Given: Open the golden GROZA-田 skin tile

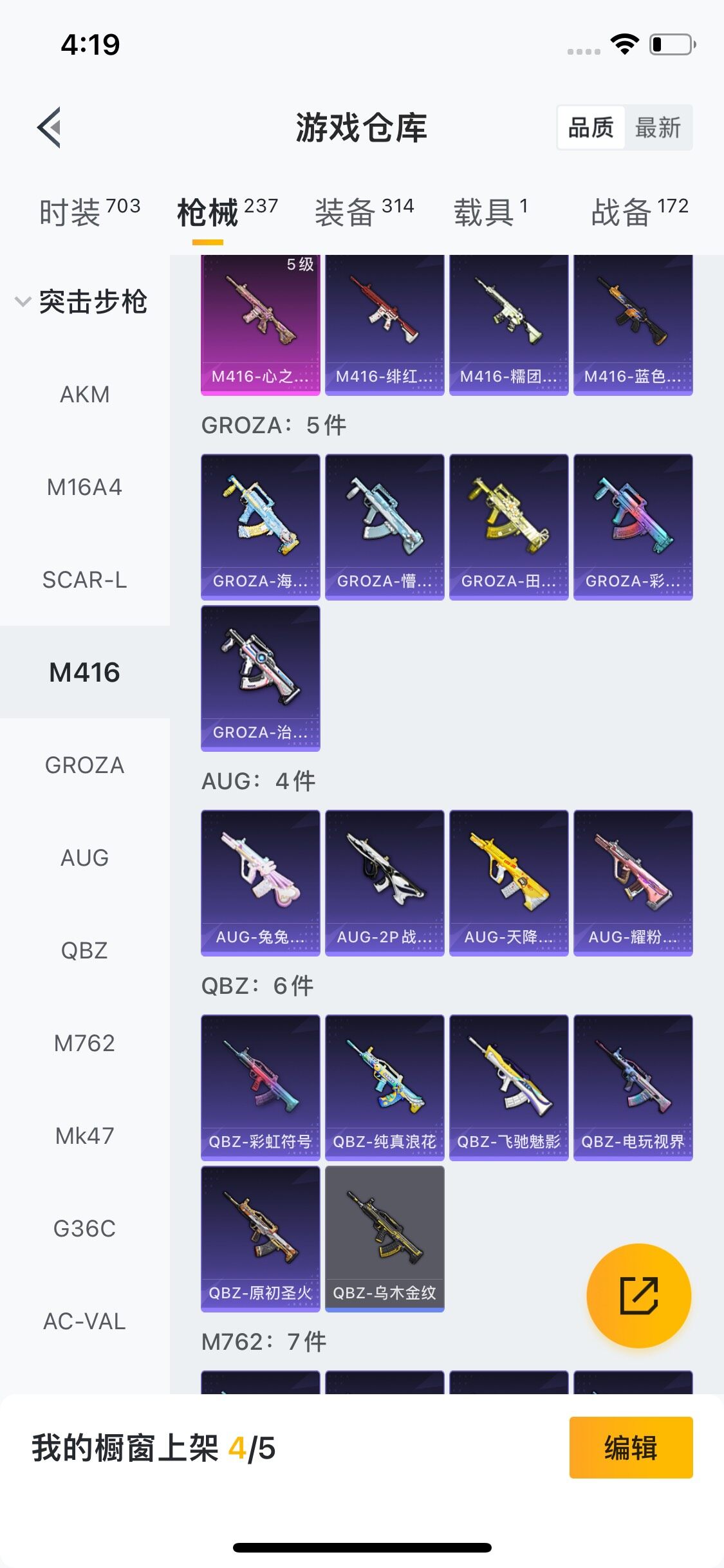Looking at the screenshot, I should click(x=508, y=527).
